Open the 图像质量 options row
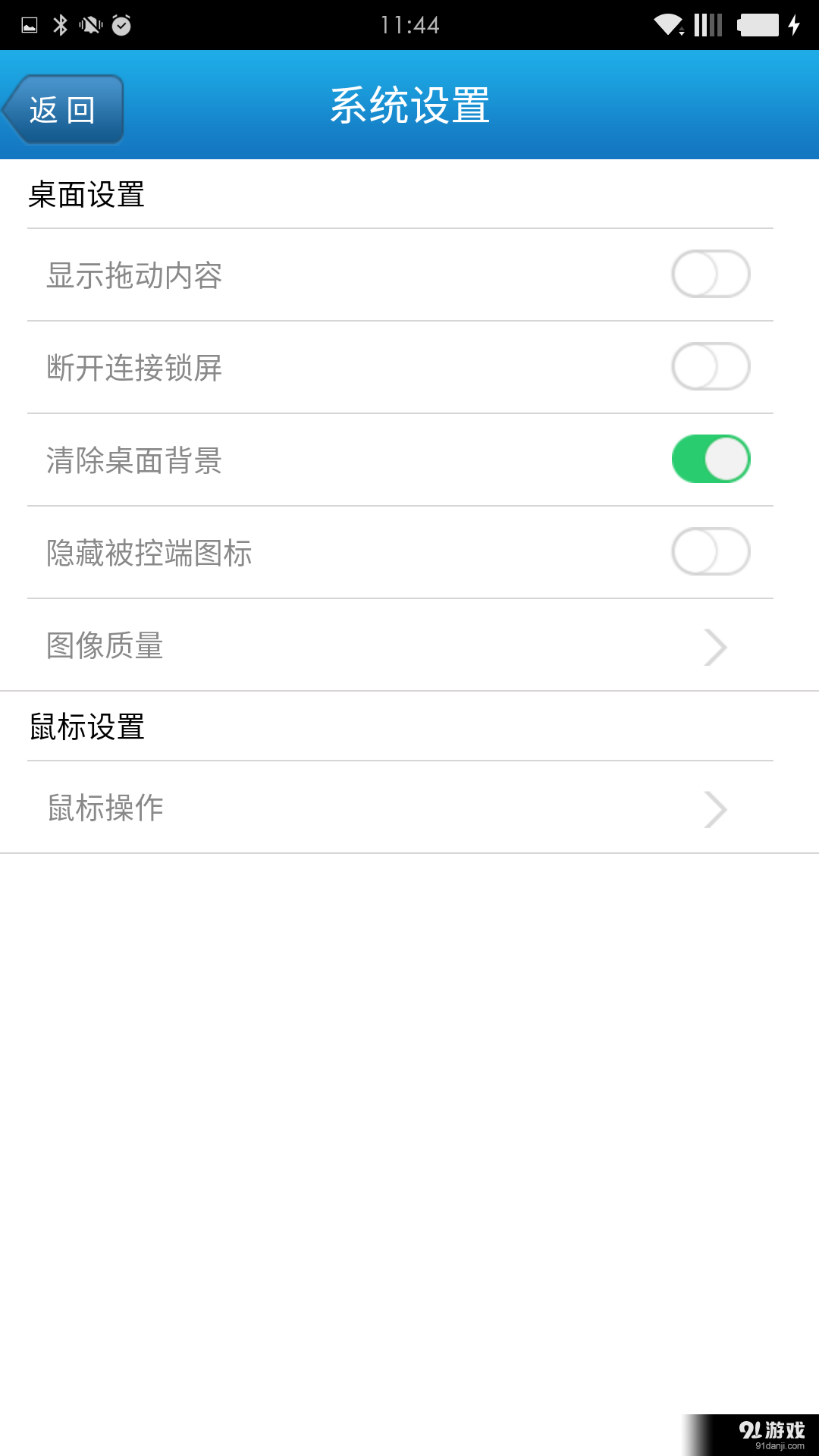819x1456 pixels. click(x=379, y=646)
